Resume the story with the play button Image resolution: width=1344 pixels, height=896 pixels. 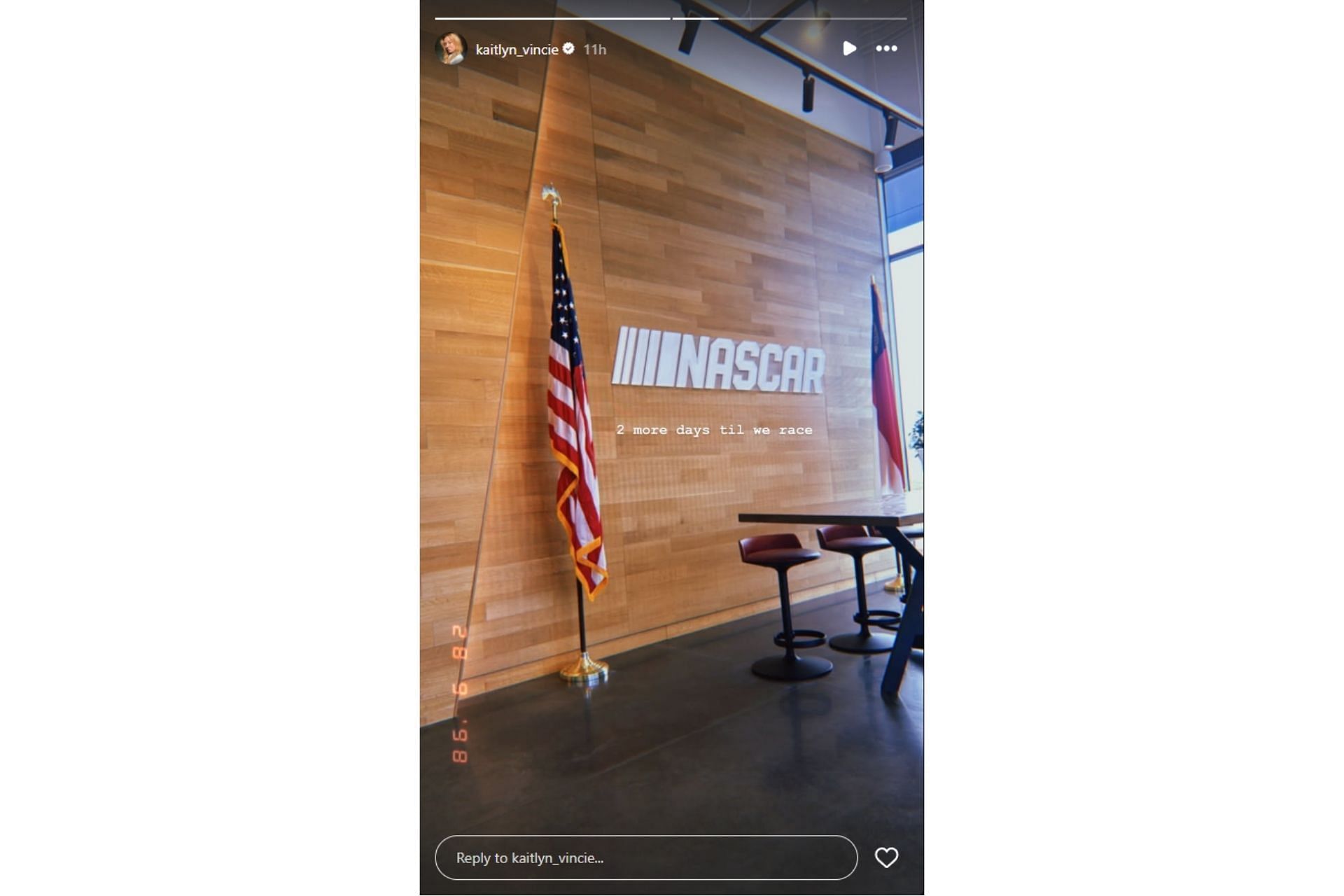pyautogui.click(x=849, y=48)
